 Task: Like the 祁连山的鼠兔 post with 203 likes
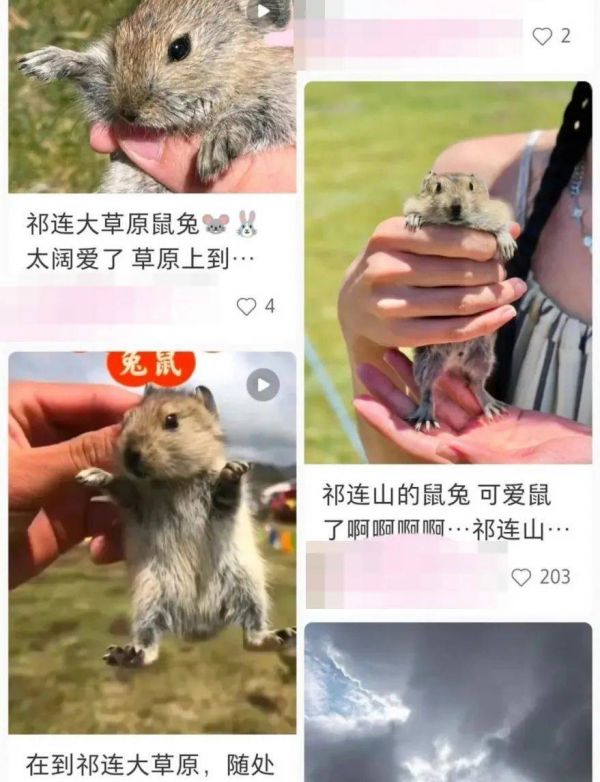(x=520, y=577)
